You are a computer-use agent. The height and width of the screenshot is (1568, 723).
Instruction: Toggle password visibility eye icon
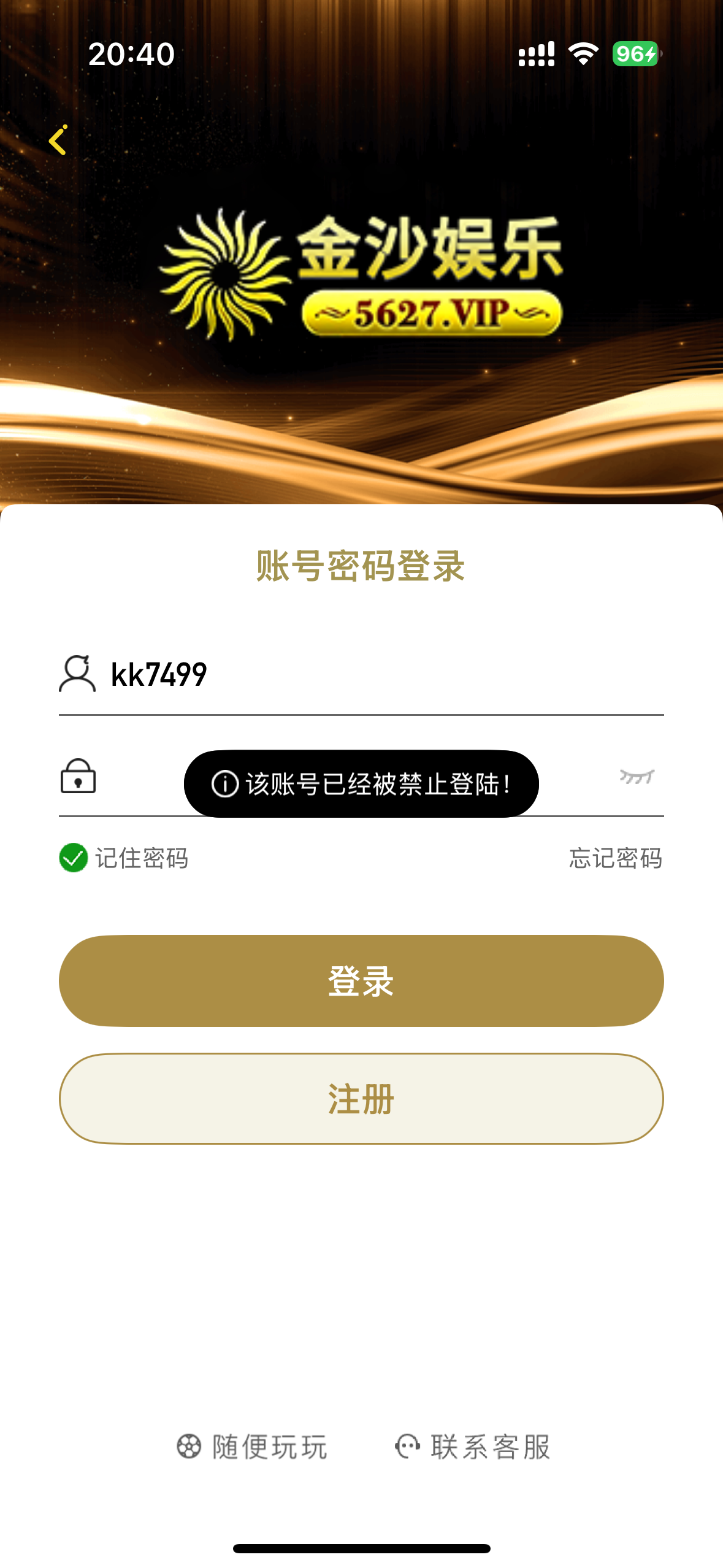(637, 777)
